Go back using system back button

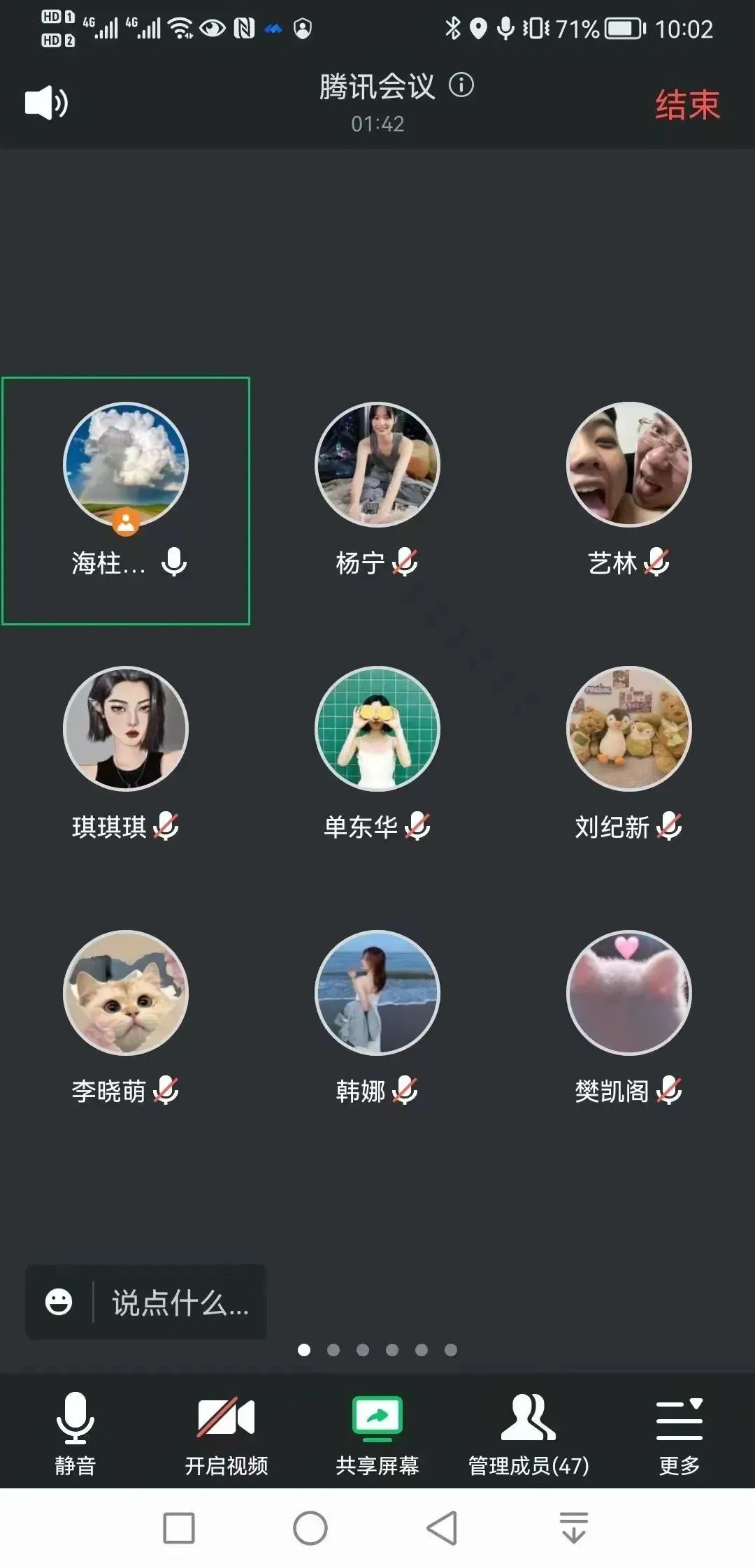[442, 1527]
